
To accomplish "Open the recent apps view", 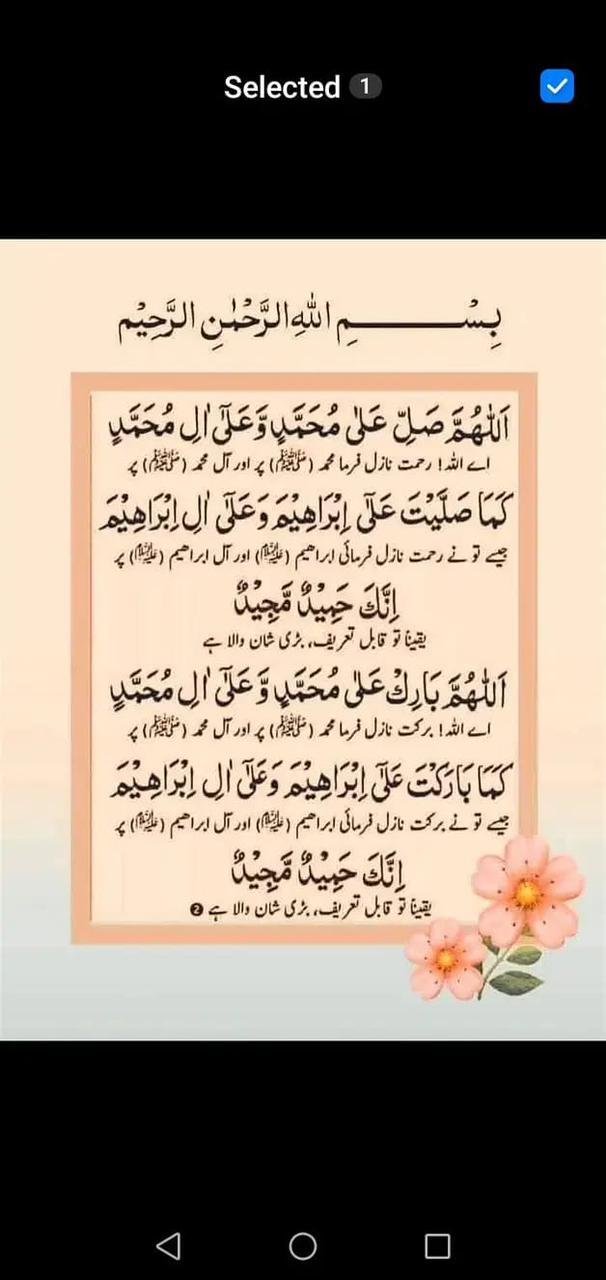I will pyautogui.click(x=437, y=1245).
